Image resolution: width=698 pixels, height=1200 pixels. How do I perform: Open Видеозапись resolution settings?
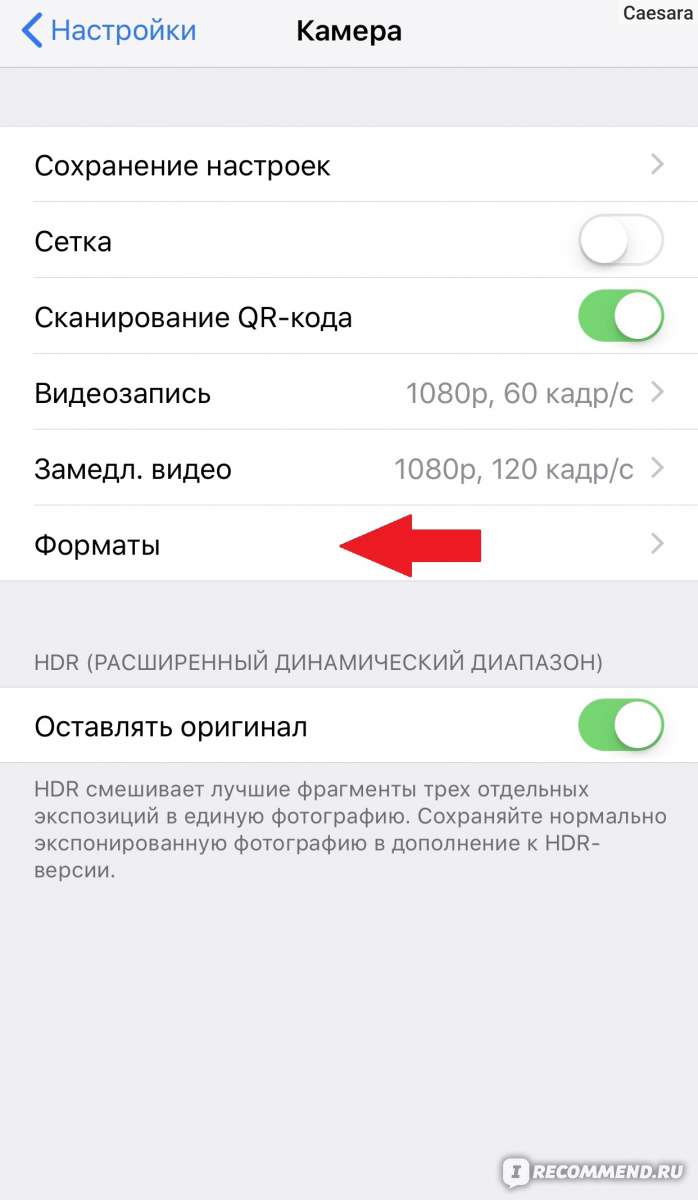(348, 393)
